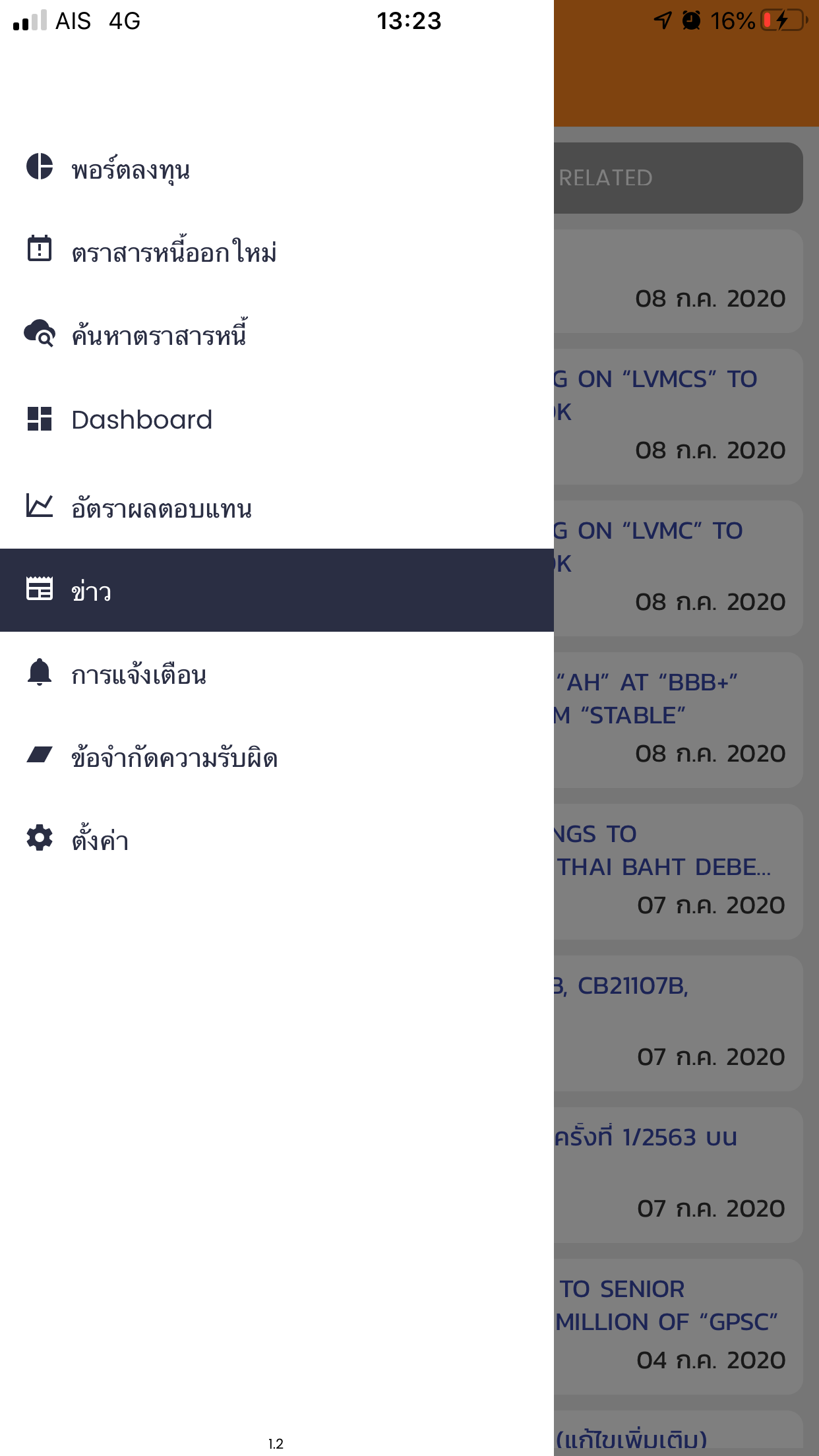Open the "LVMCS" news card
This screenshot has height=1456, width=819.
(678, 417)
